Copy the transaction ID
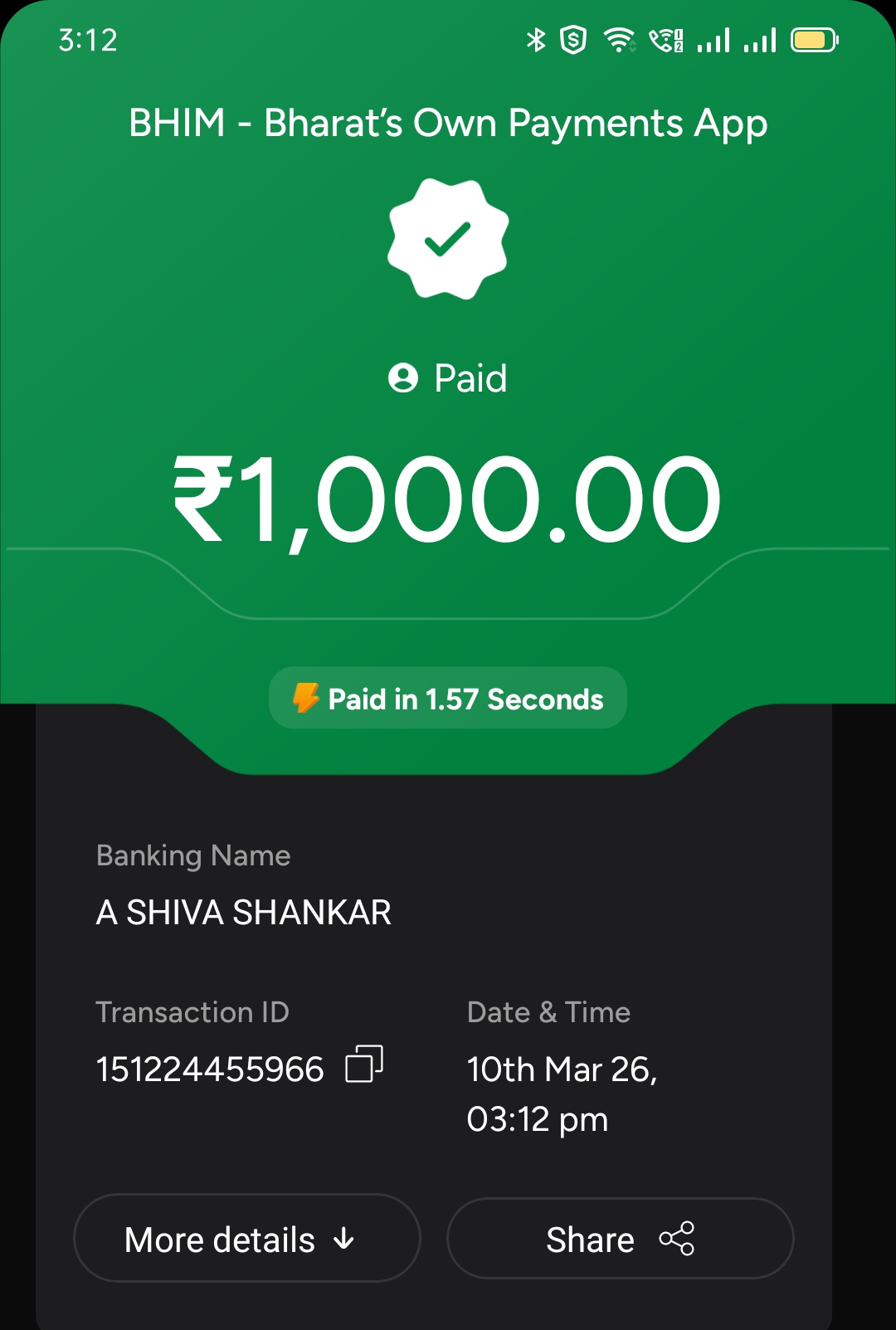This screenshot has height=1330, width=896. 363,1064
